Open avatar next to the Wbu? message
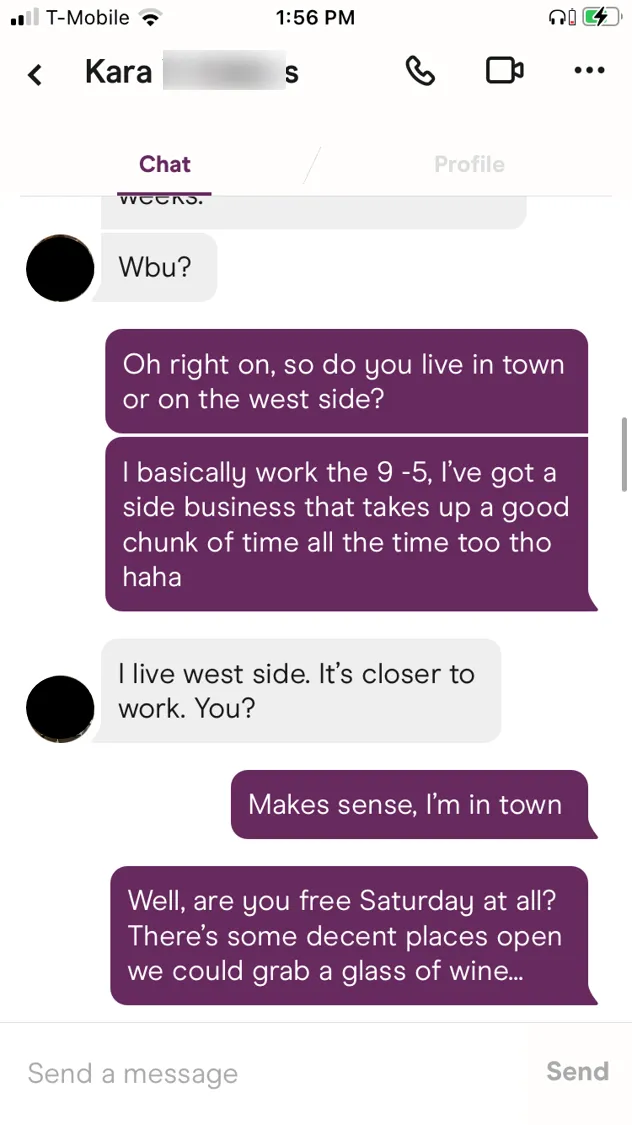The height and width of the screenshot is (1125, 632). tap(60, 268)
